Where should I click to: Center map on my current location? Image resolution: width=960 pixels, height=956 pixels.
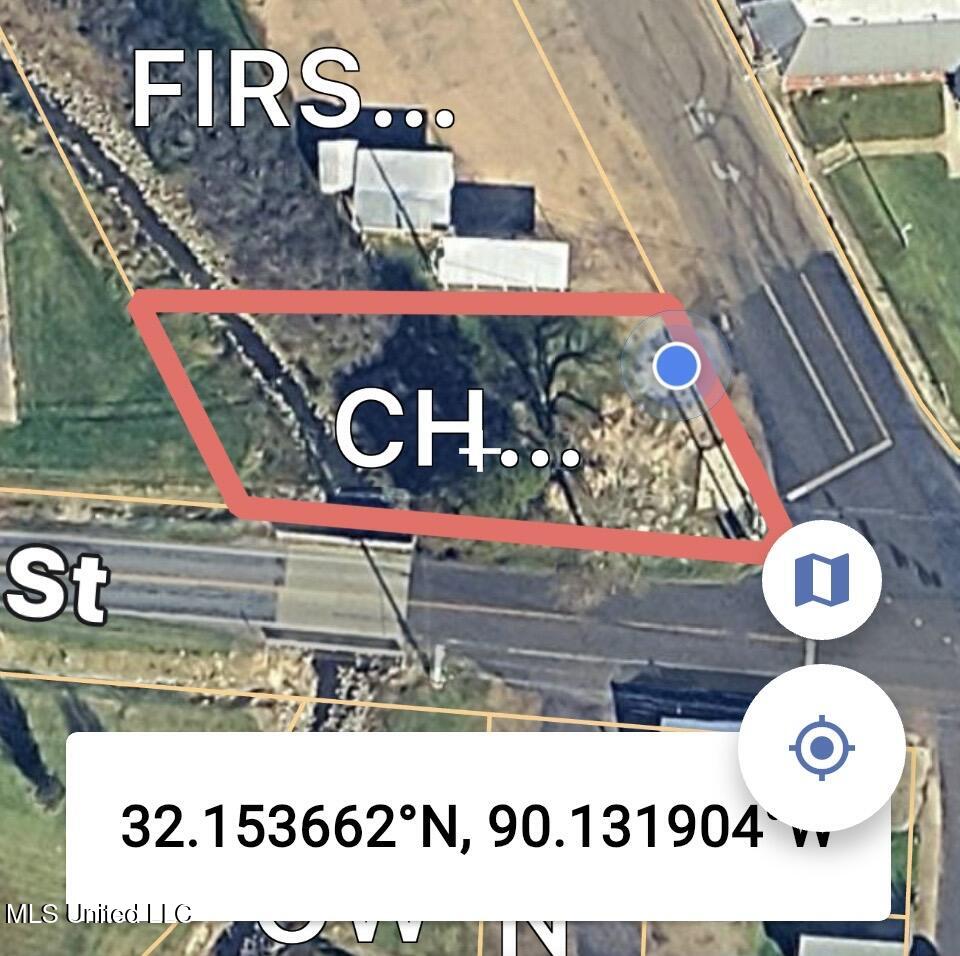click(821, 747)
